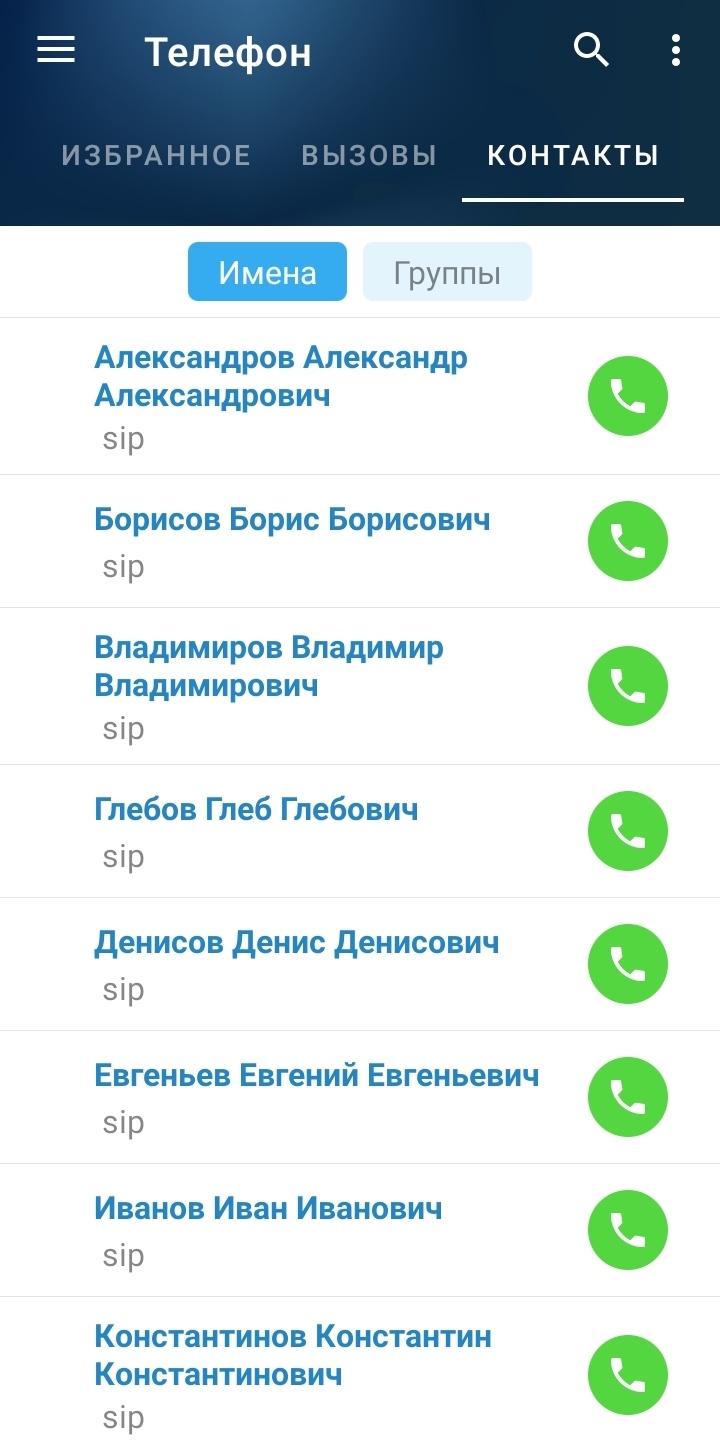The height and width of the screenshot is (1441, 720).
Task: Select the Контакты tab
Action: 572,156
